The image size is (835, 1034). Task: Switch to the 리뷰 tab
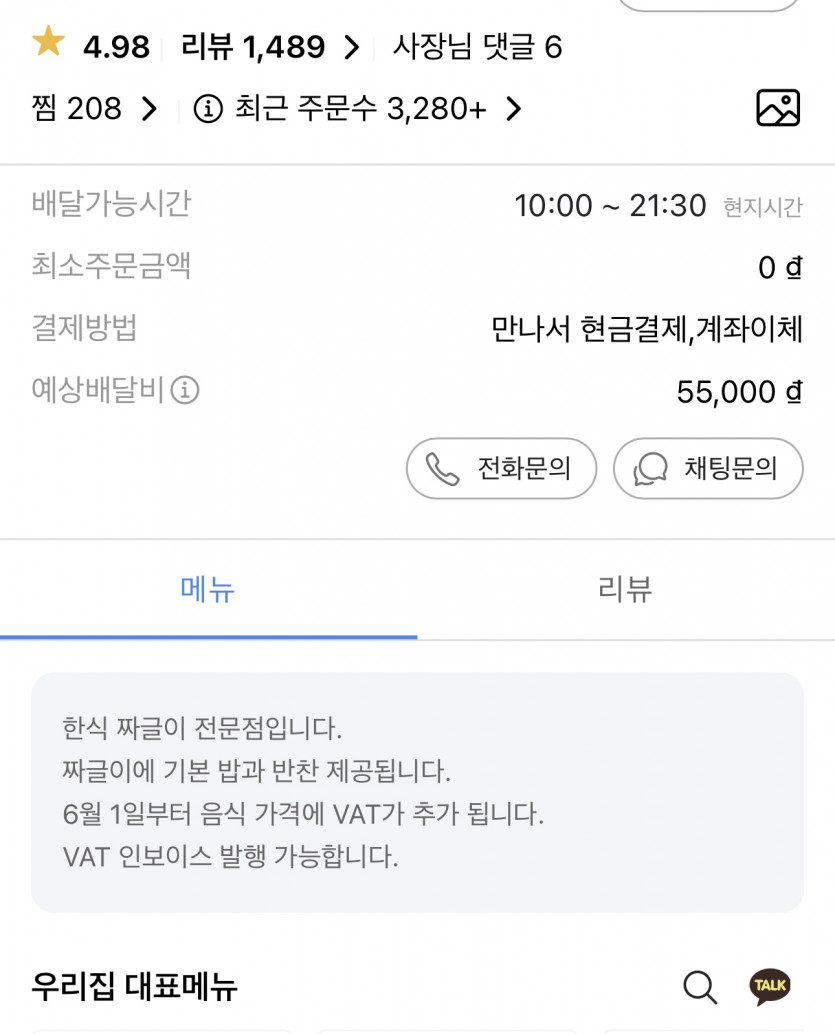[625, 589]
